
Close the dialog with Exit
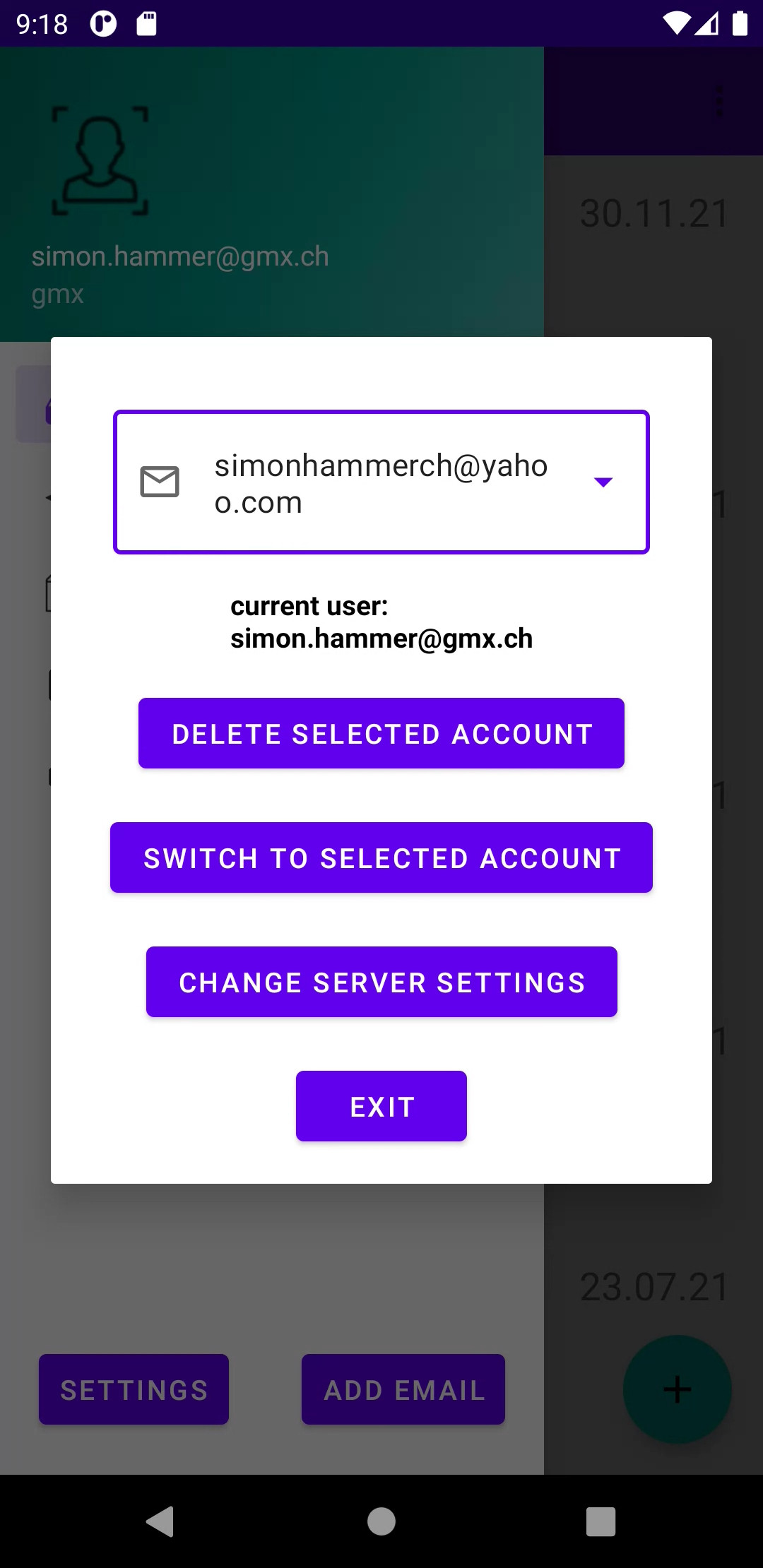381,1106
